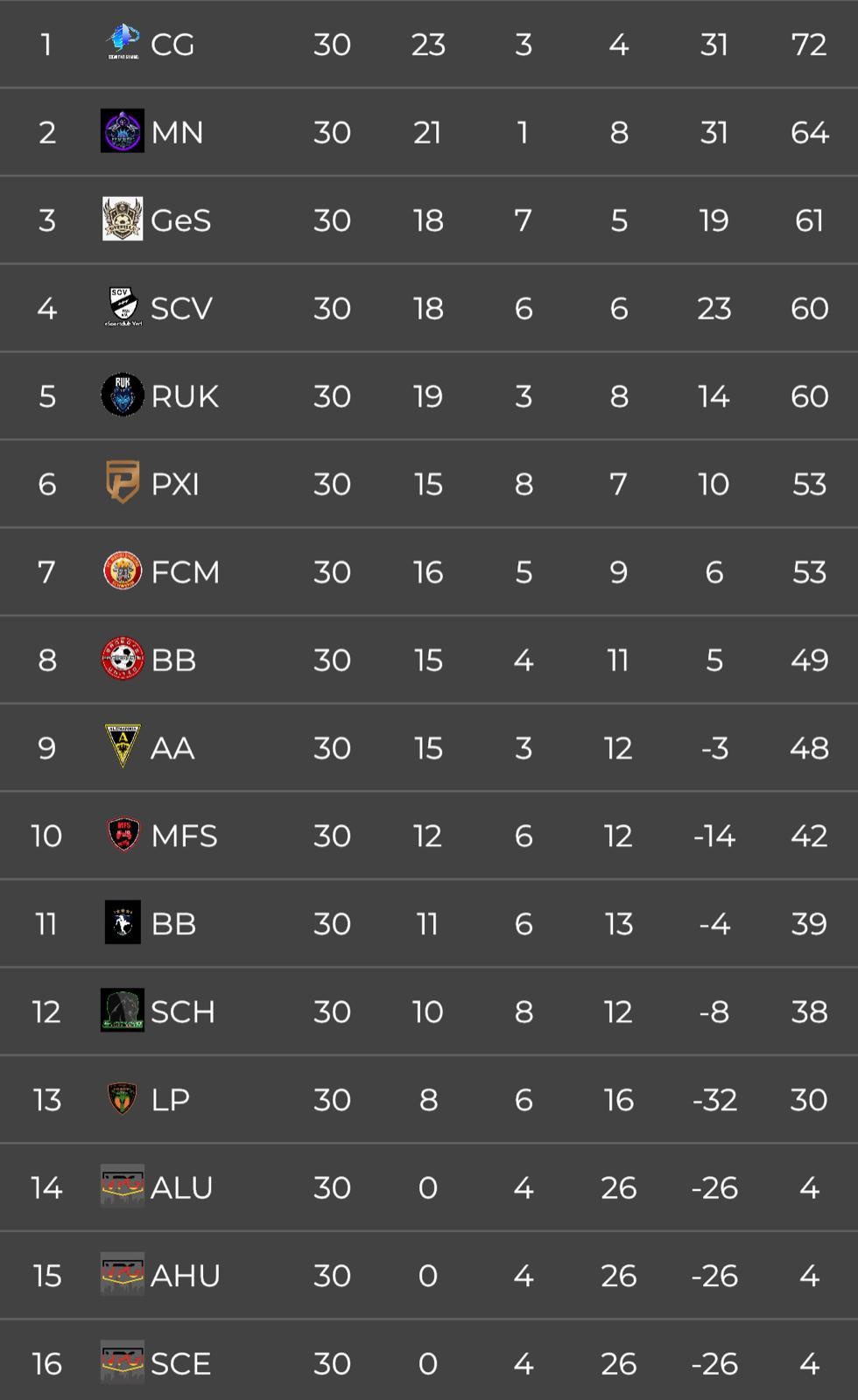Open the MFS team row
The width and height of the screenshot is (858, 1400).
429,836
